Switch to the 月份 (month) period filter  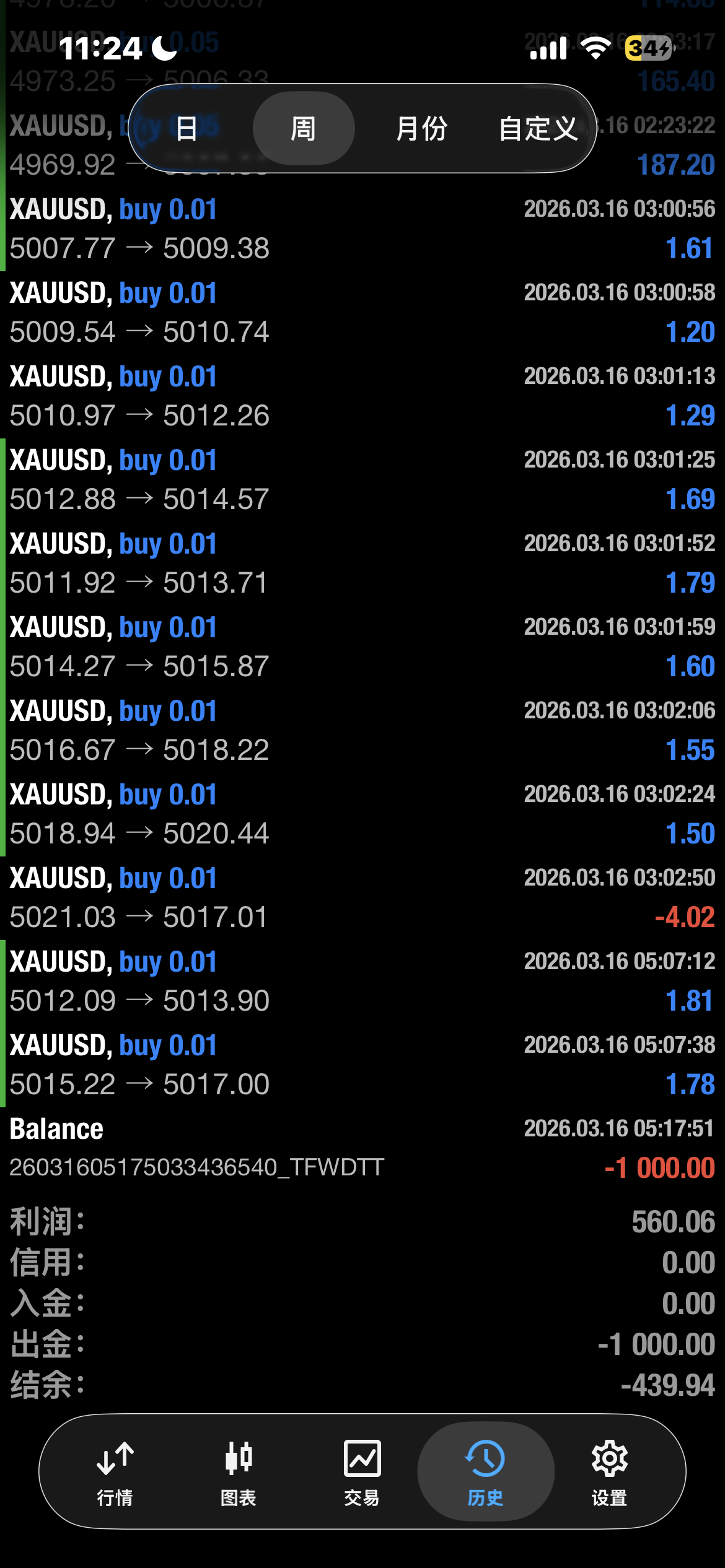[421, 129]
